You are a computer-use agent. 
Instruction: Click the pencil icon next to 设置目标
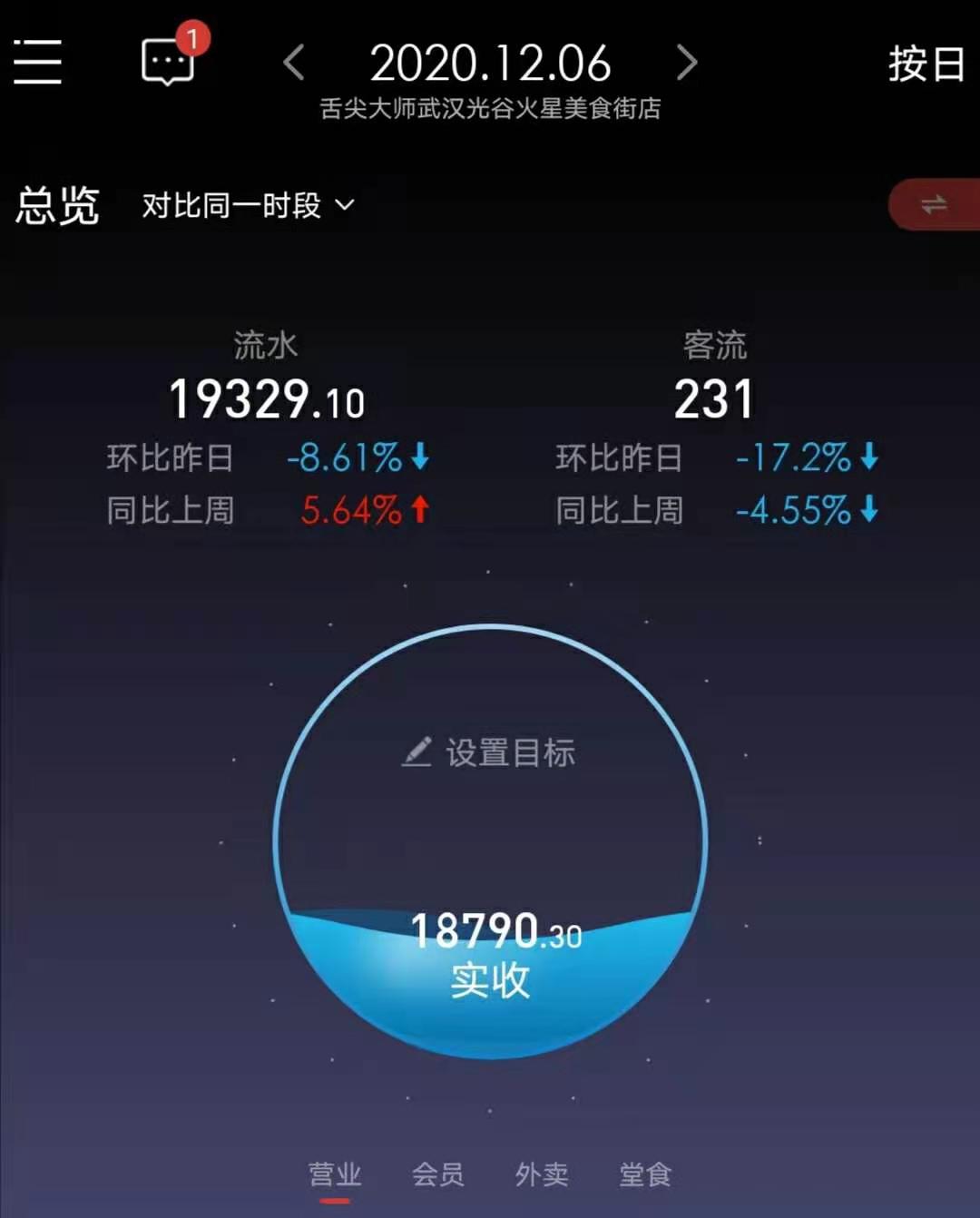[416, 752]
